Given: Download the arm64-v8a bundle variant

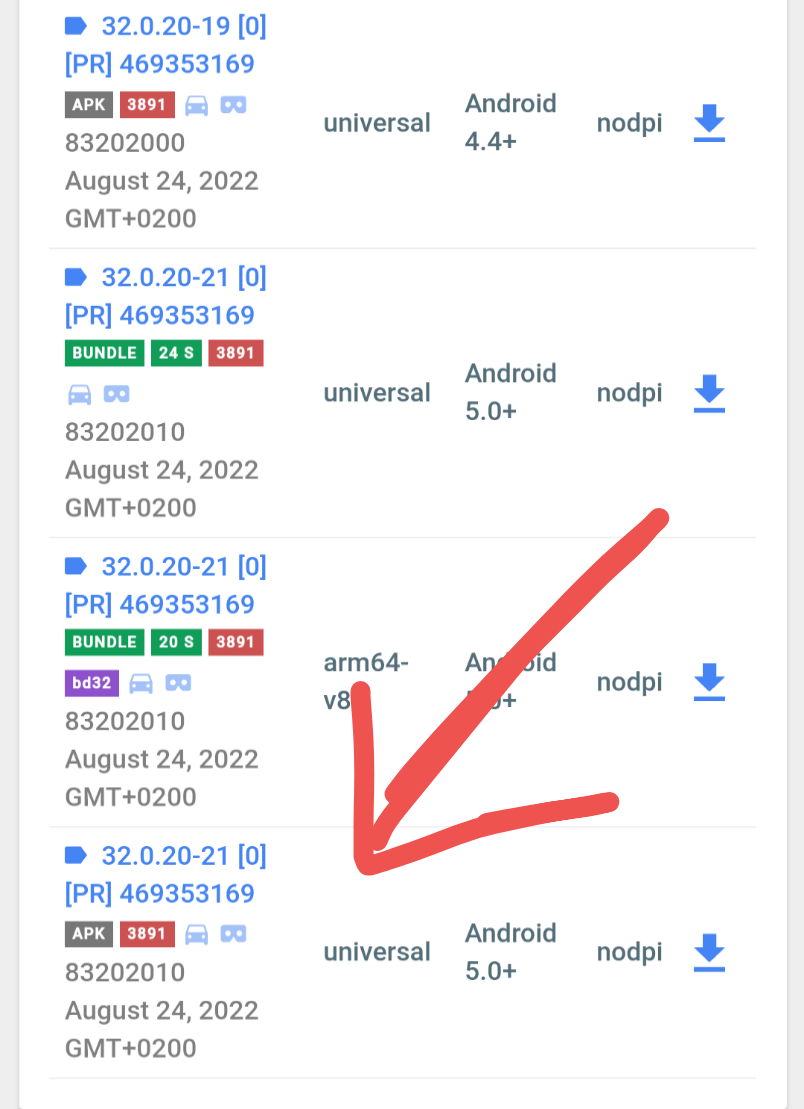Looking at the screenshot, I should tap(709, 682).
